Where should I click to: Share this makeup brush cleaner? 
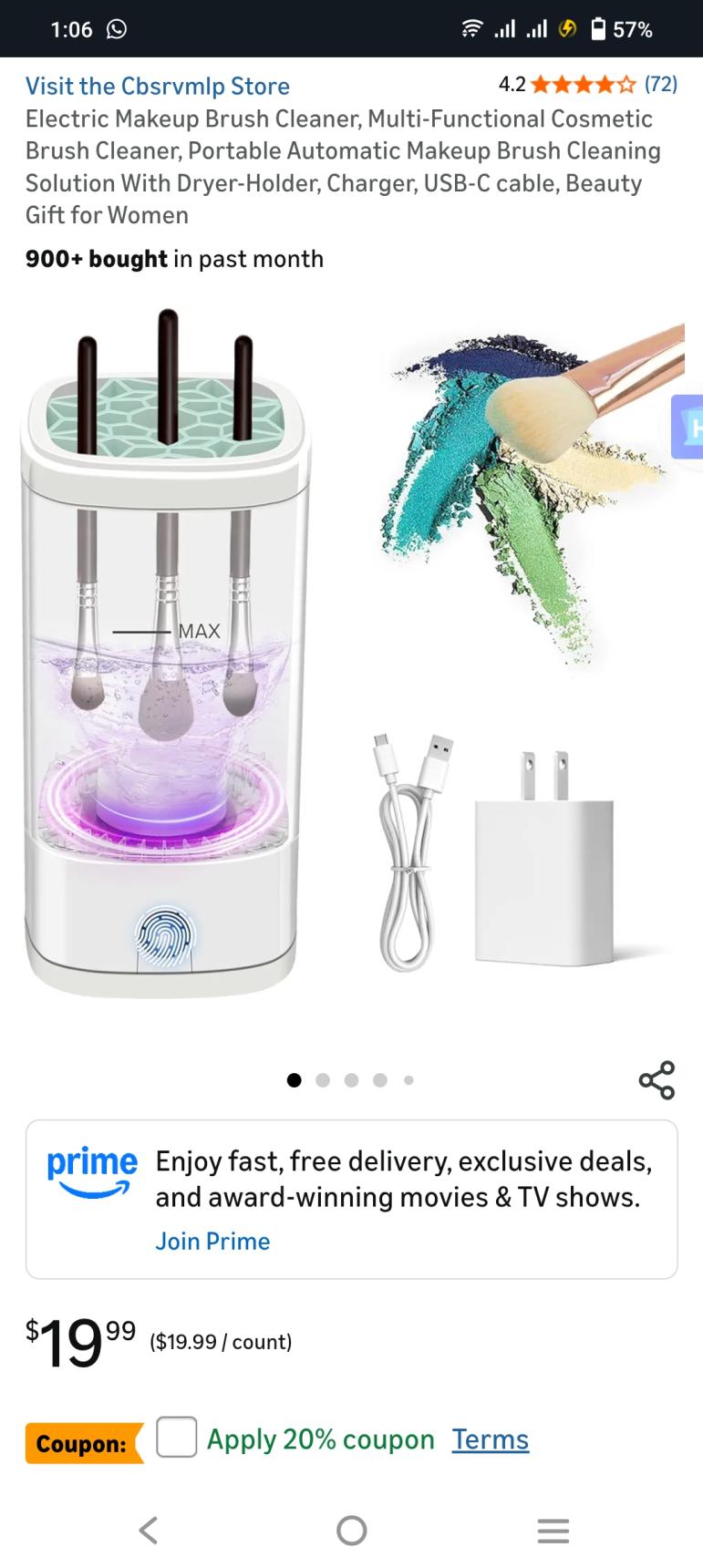pos(656,1079)
